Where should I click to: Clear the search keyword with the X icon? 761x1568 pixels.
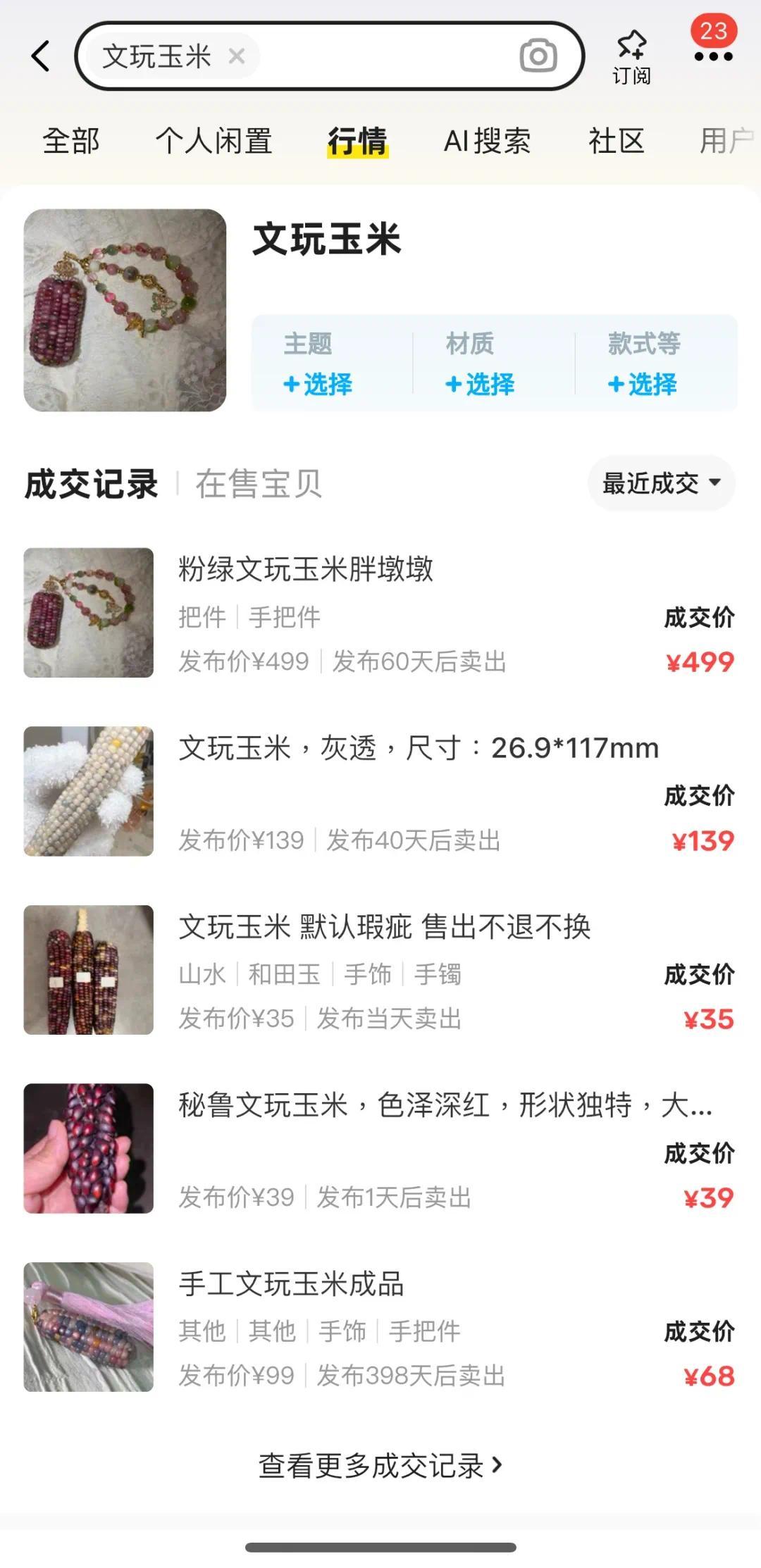(x=237, y=56)
